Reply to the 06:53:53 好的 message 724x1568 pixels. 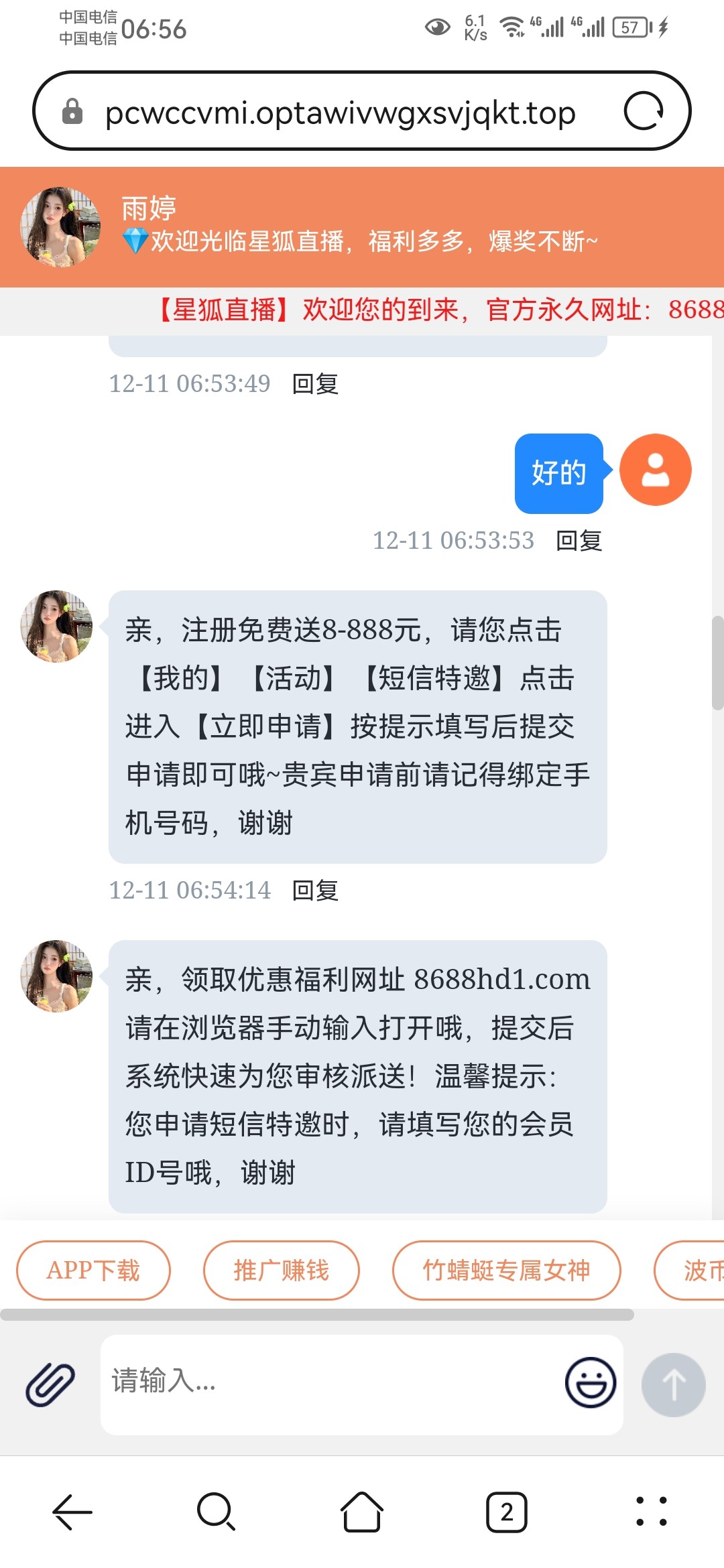(579, 541)
